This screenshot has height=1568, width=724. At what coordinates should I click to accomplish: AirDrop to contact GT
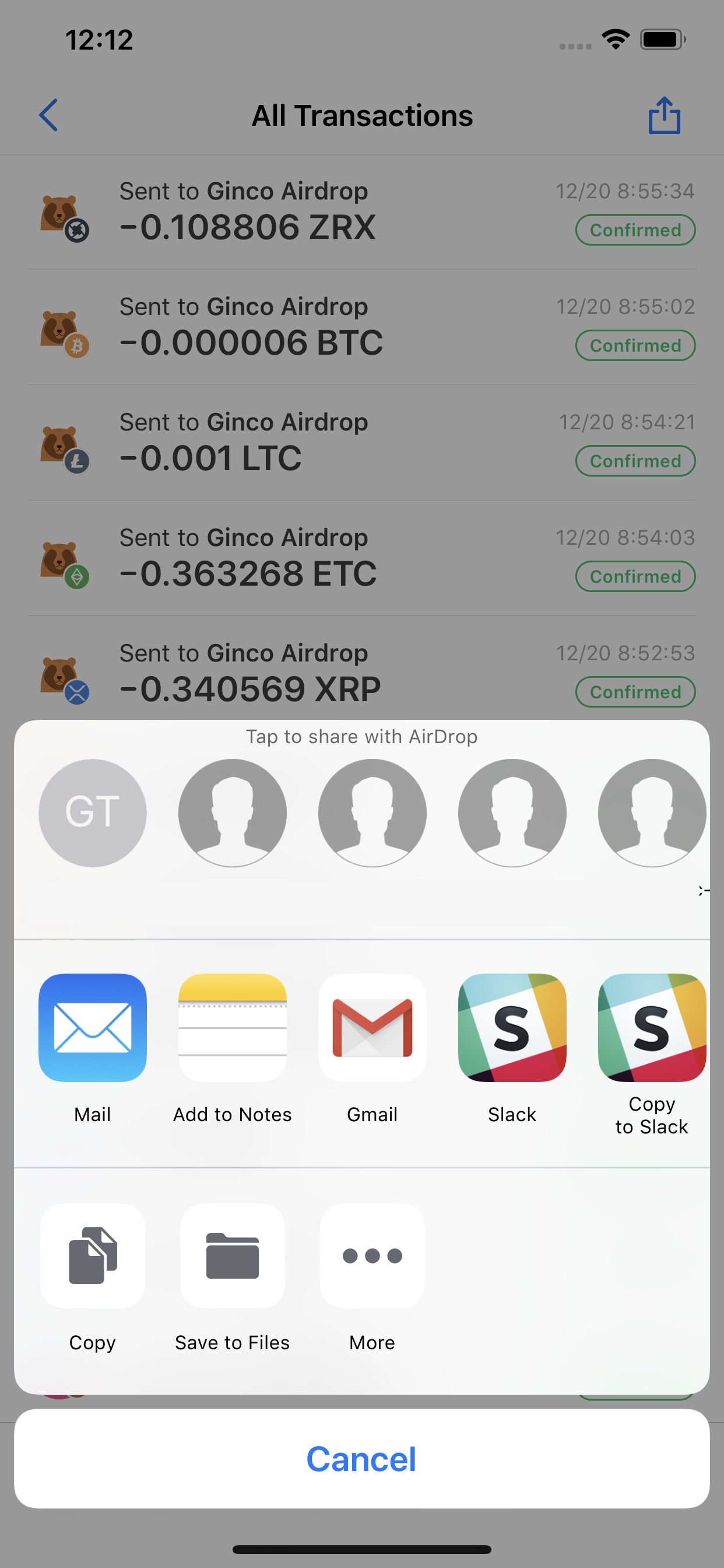(93, 813)
